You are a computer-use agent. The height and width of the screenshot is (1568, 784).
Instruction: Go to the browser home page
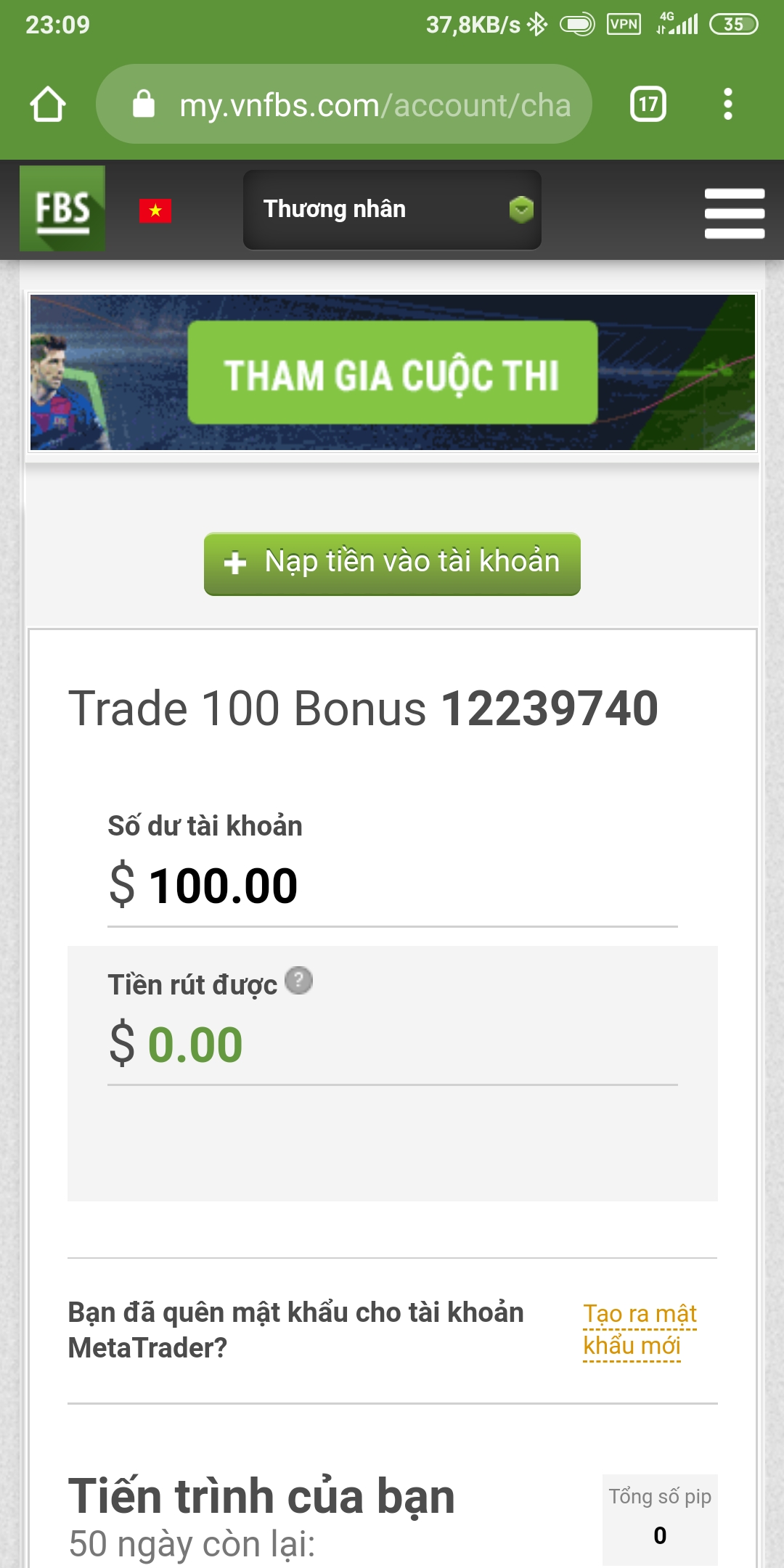click(48, 105)
